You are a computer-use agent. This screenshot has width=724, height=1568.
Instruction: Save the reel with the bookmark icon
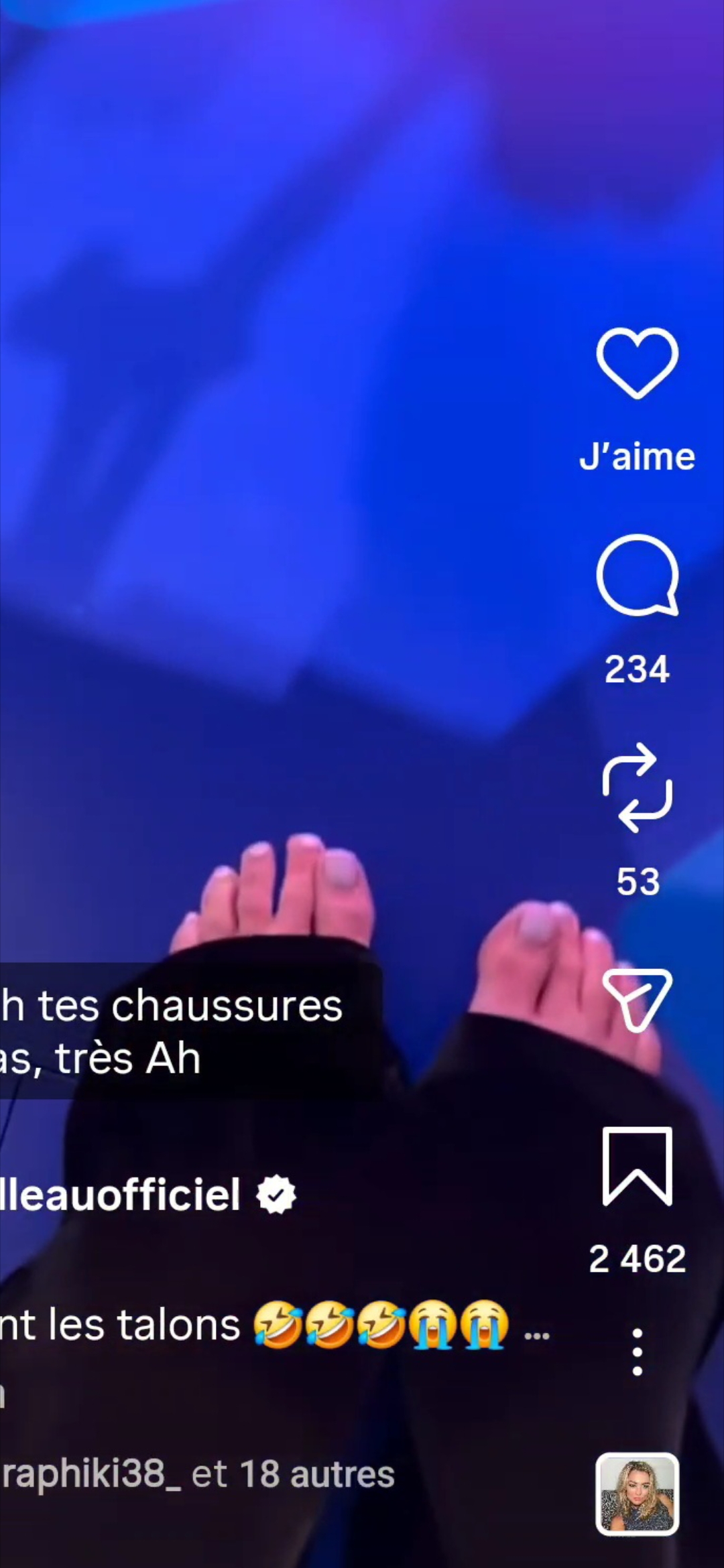tap(637, 1167)
